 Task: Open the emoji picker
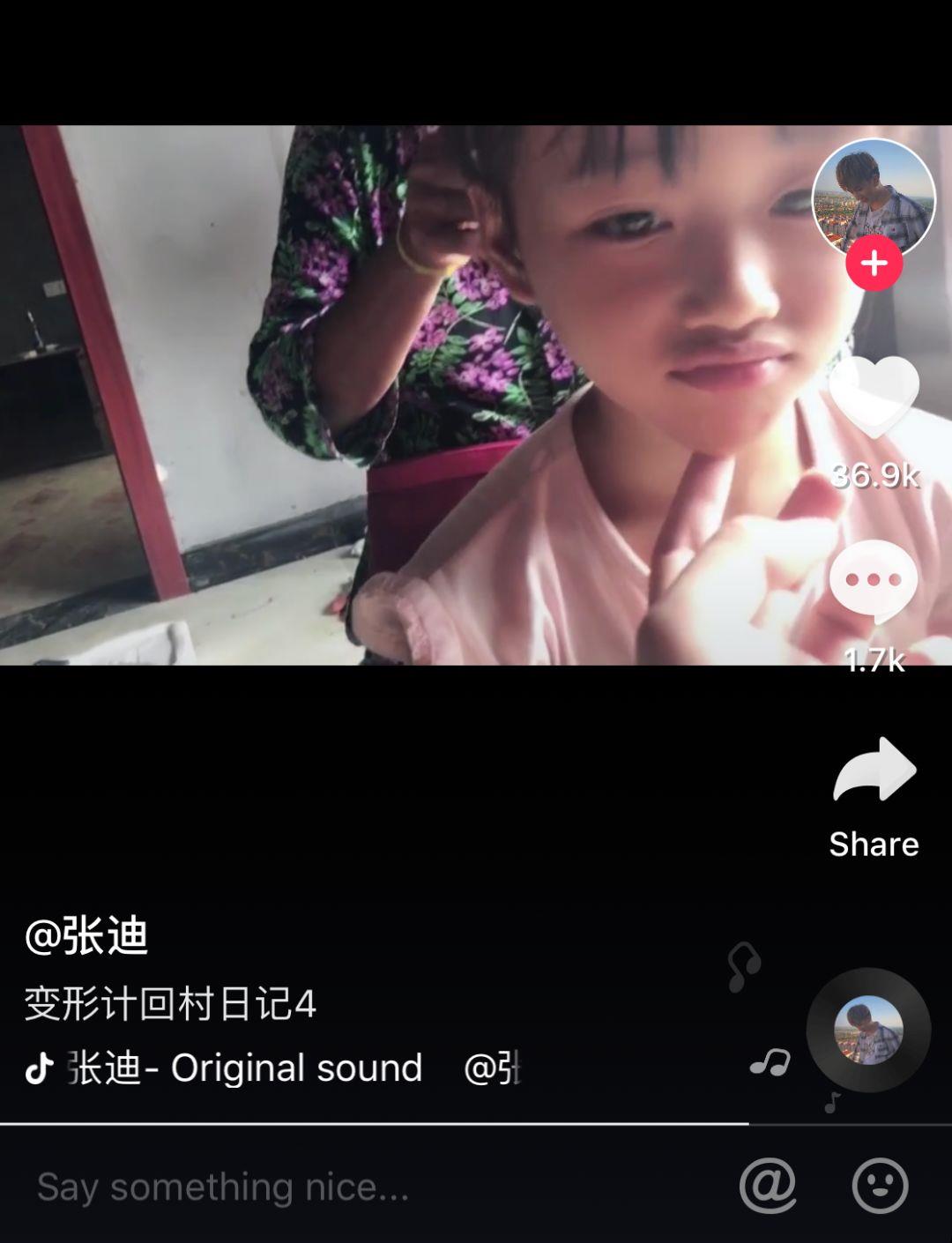coord(880,1186)
